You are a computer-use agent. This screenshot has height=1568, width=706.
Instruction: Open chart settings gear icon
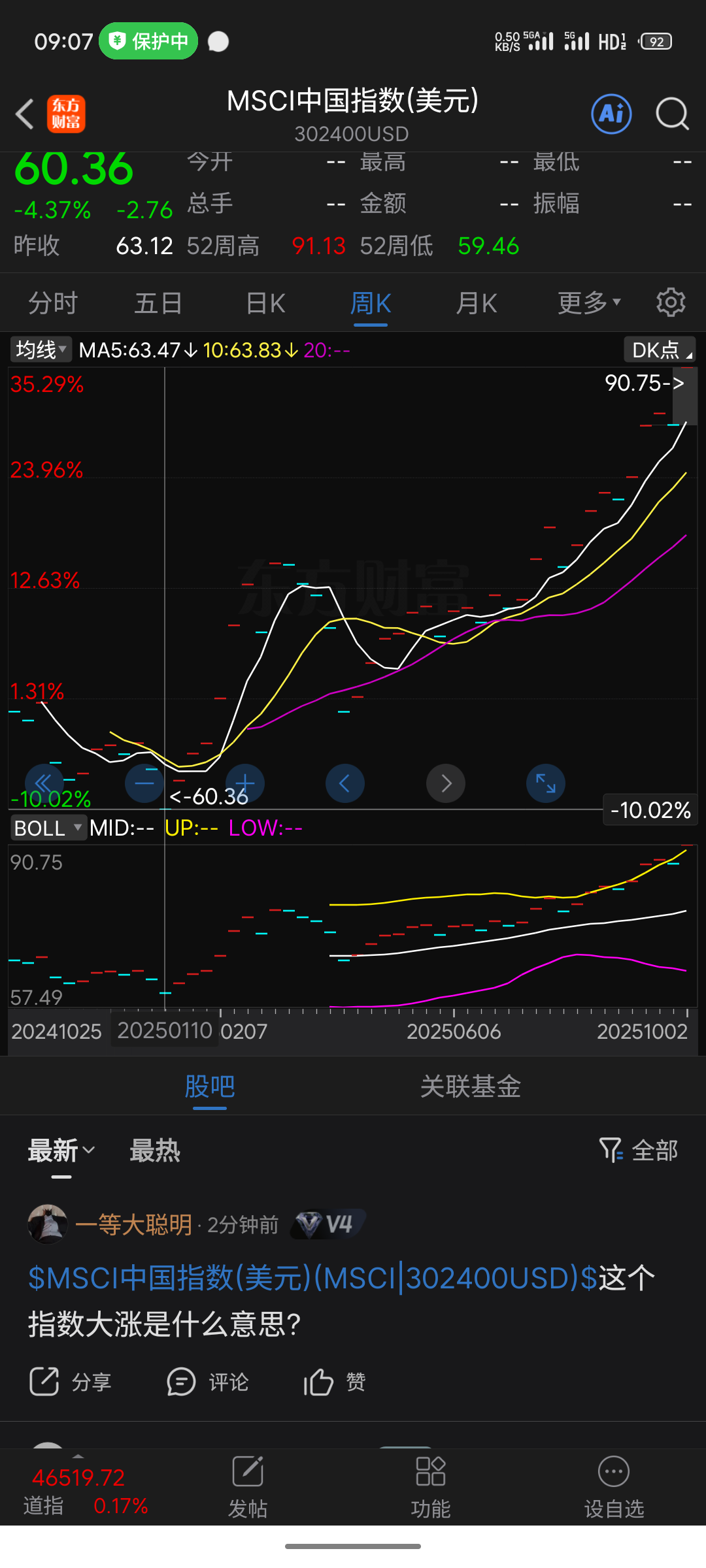point(671,302)
